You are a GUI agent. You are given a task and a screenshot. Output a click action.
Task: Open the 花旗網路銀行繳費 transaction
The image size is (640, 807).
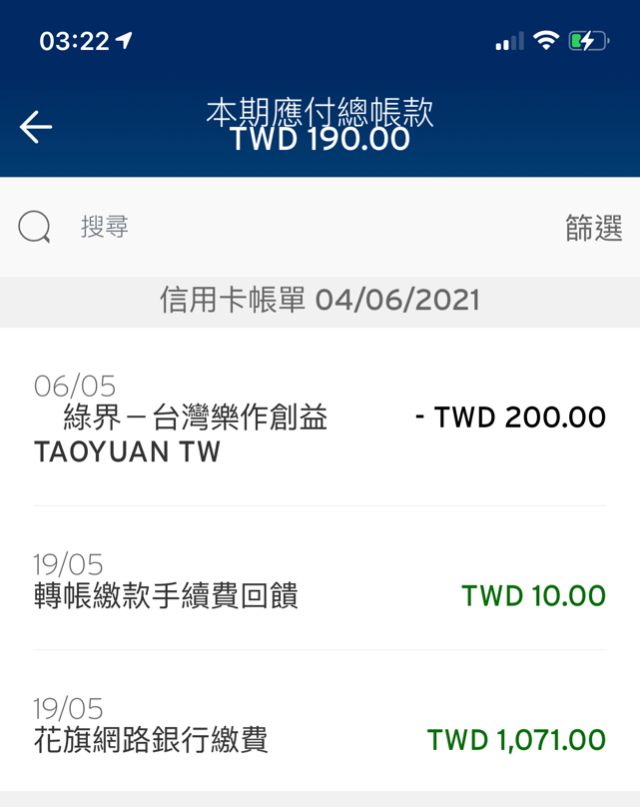(x=319, y=725)
